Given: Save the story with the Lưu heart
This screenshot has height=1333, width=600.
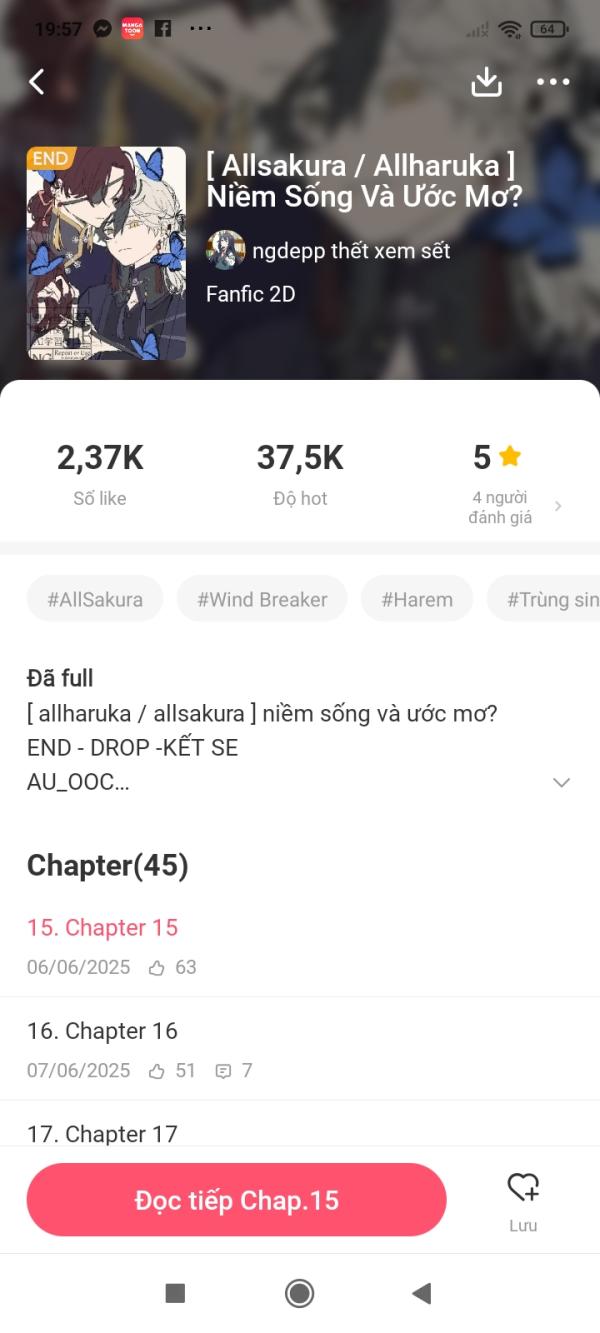Looking at the screenshot, I should tap(523, 1200).
